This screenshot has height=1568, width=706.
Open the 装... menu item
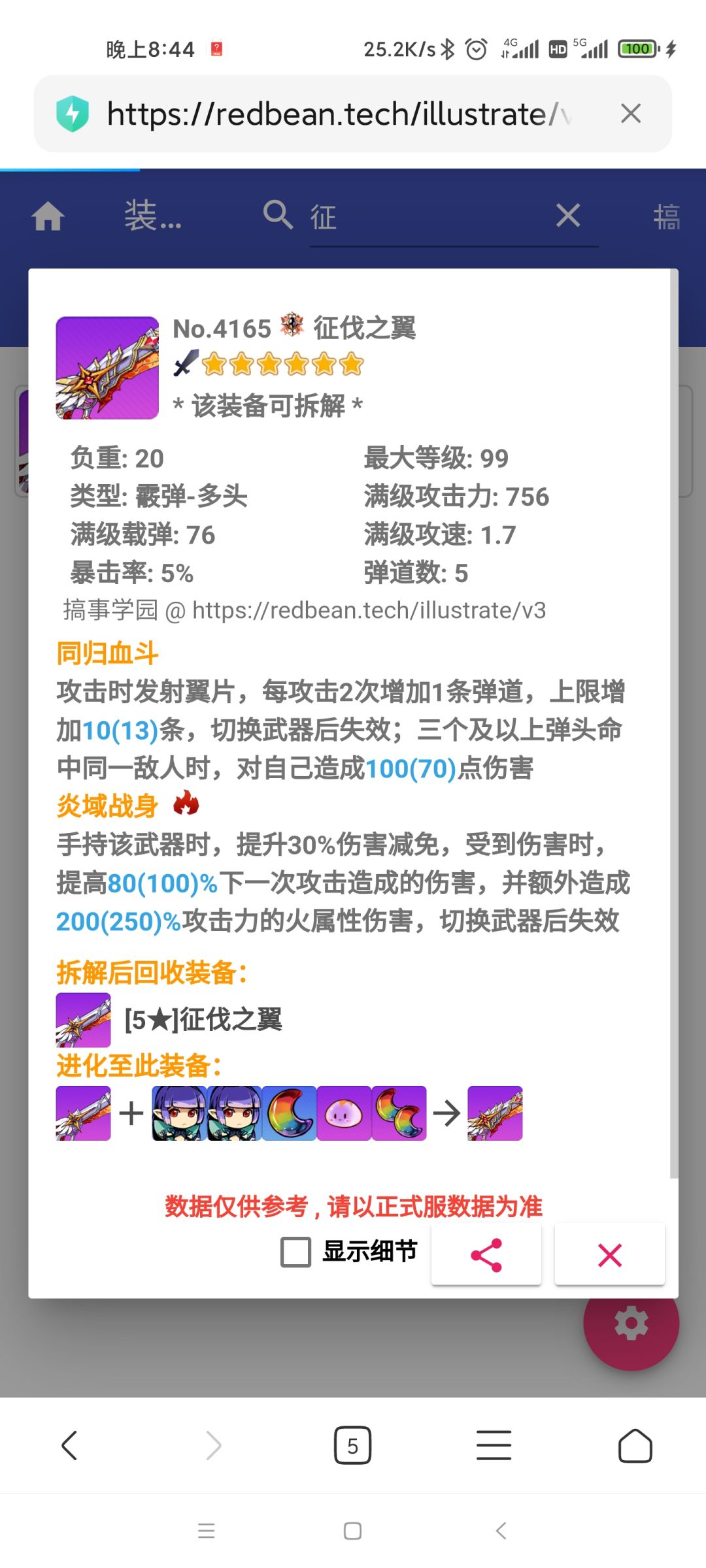[152, 218]
